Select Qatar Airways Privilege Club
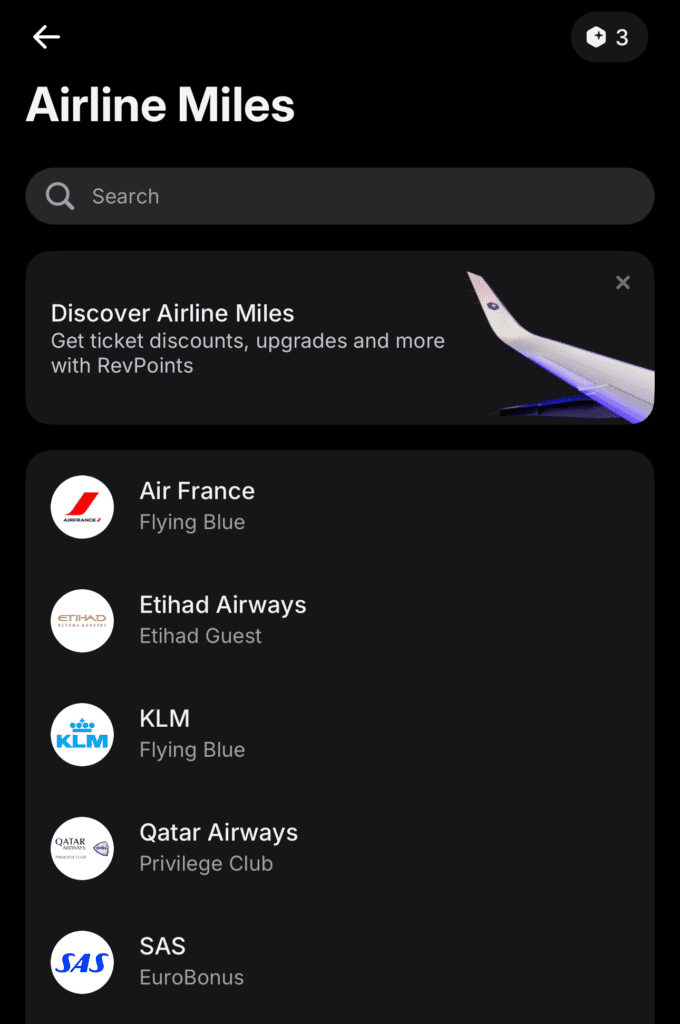680x1024 pixels. click(340, 848)
